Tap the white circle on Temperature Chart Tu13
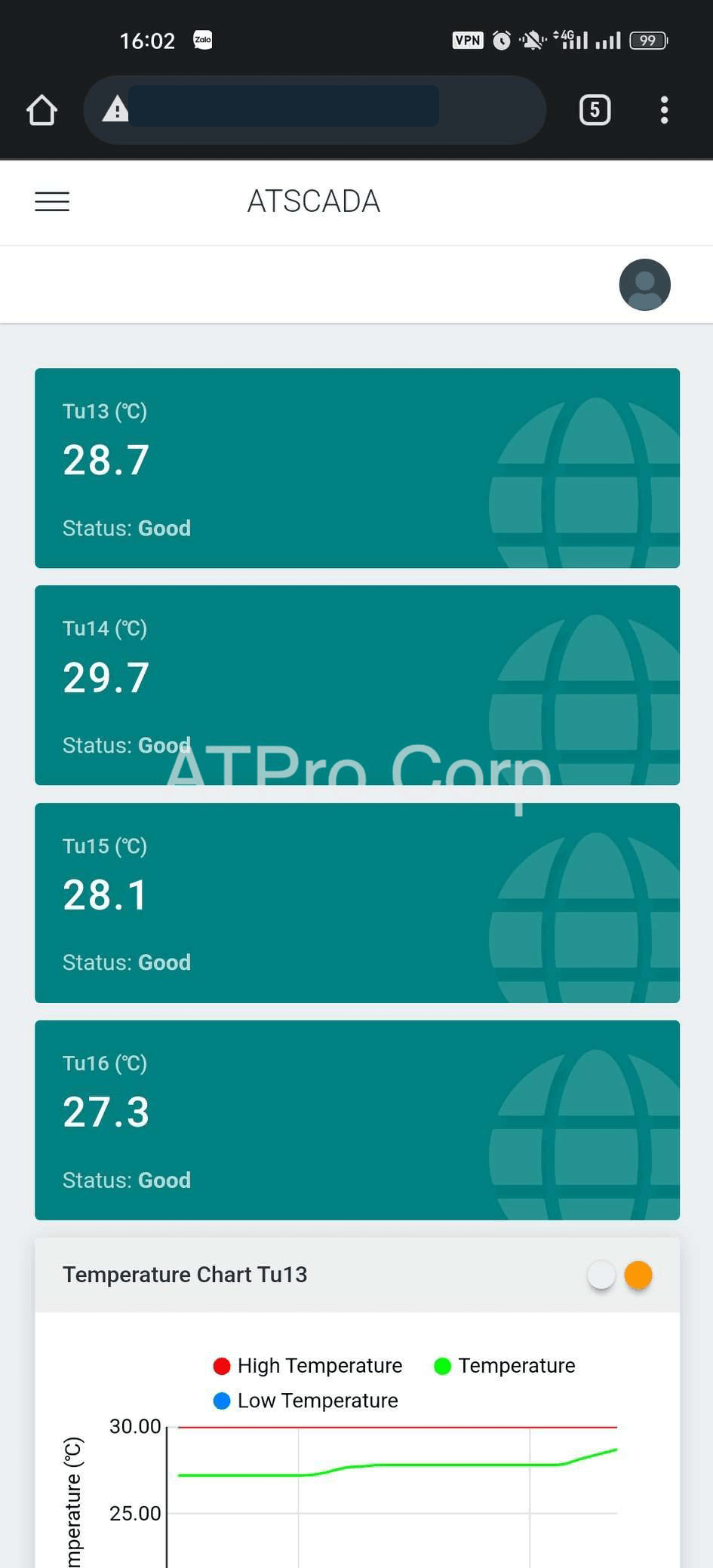 [601, 1275]
